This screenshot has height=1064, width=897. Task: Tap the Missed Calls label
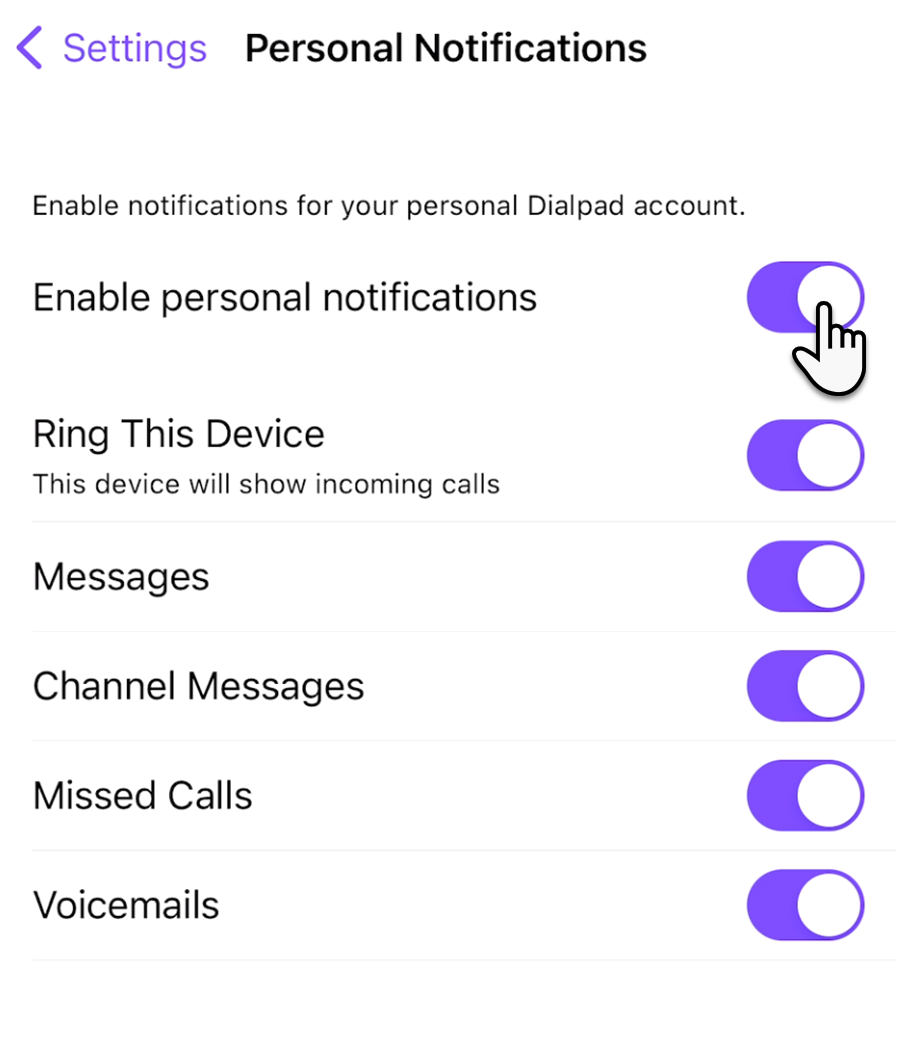click(x=142, y=795)
